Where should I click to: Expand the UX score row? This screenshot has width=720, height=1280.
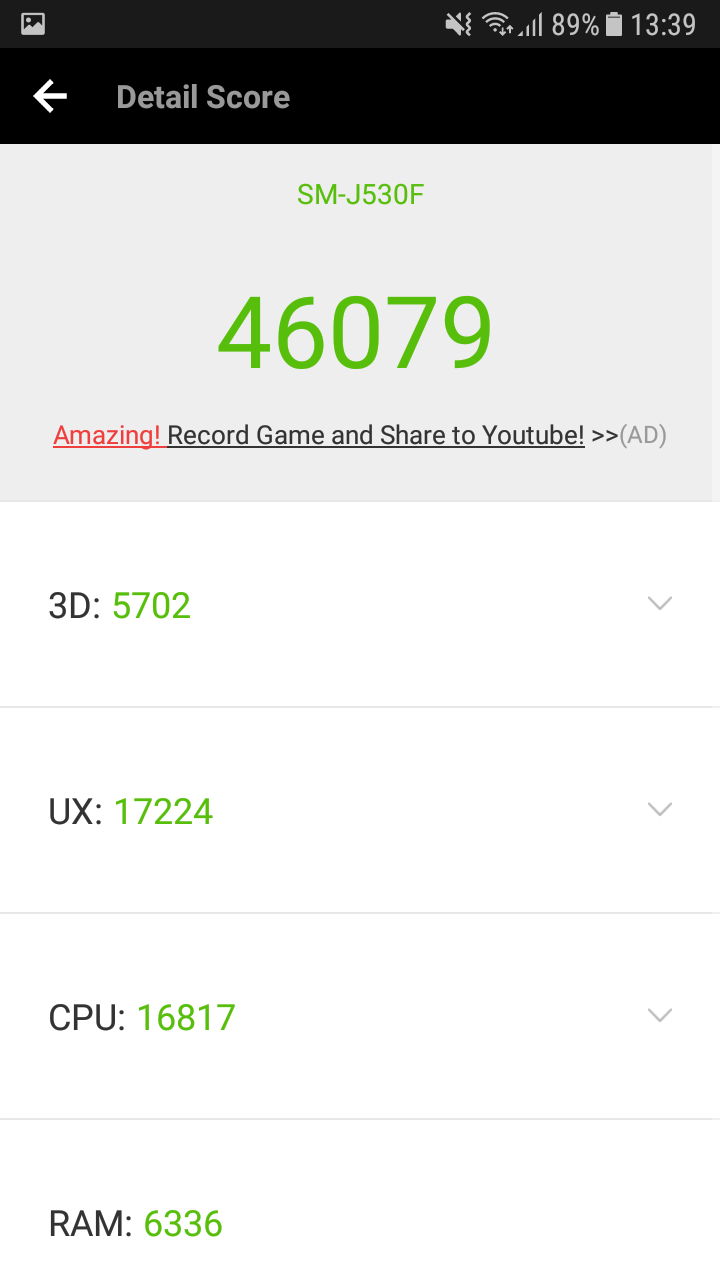360,811
